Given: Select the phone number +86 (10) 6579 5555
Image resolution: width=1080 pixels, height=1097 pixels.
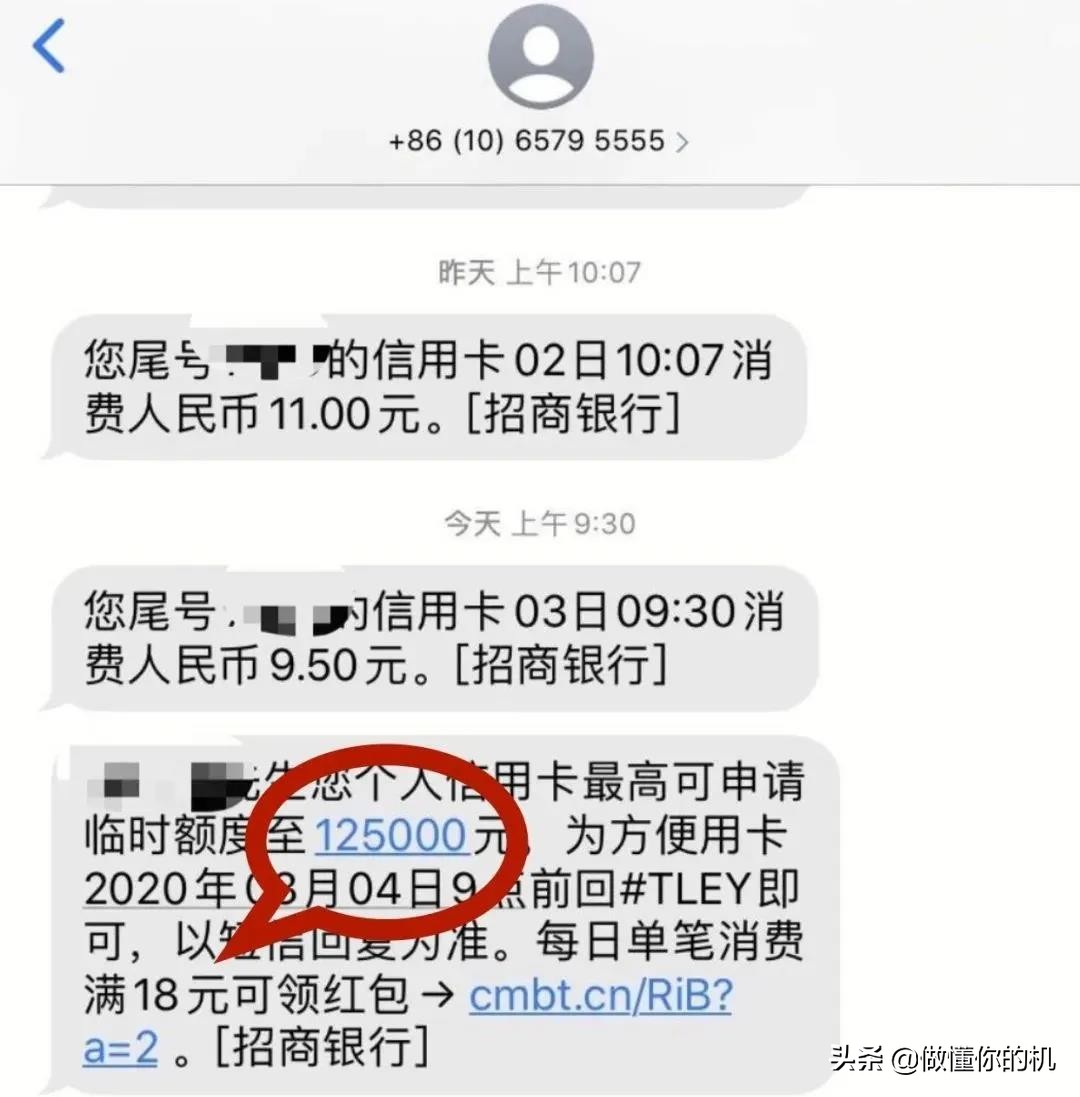Looking at the screenshot, I should tap(525, 140).
